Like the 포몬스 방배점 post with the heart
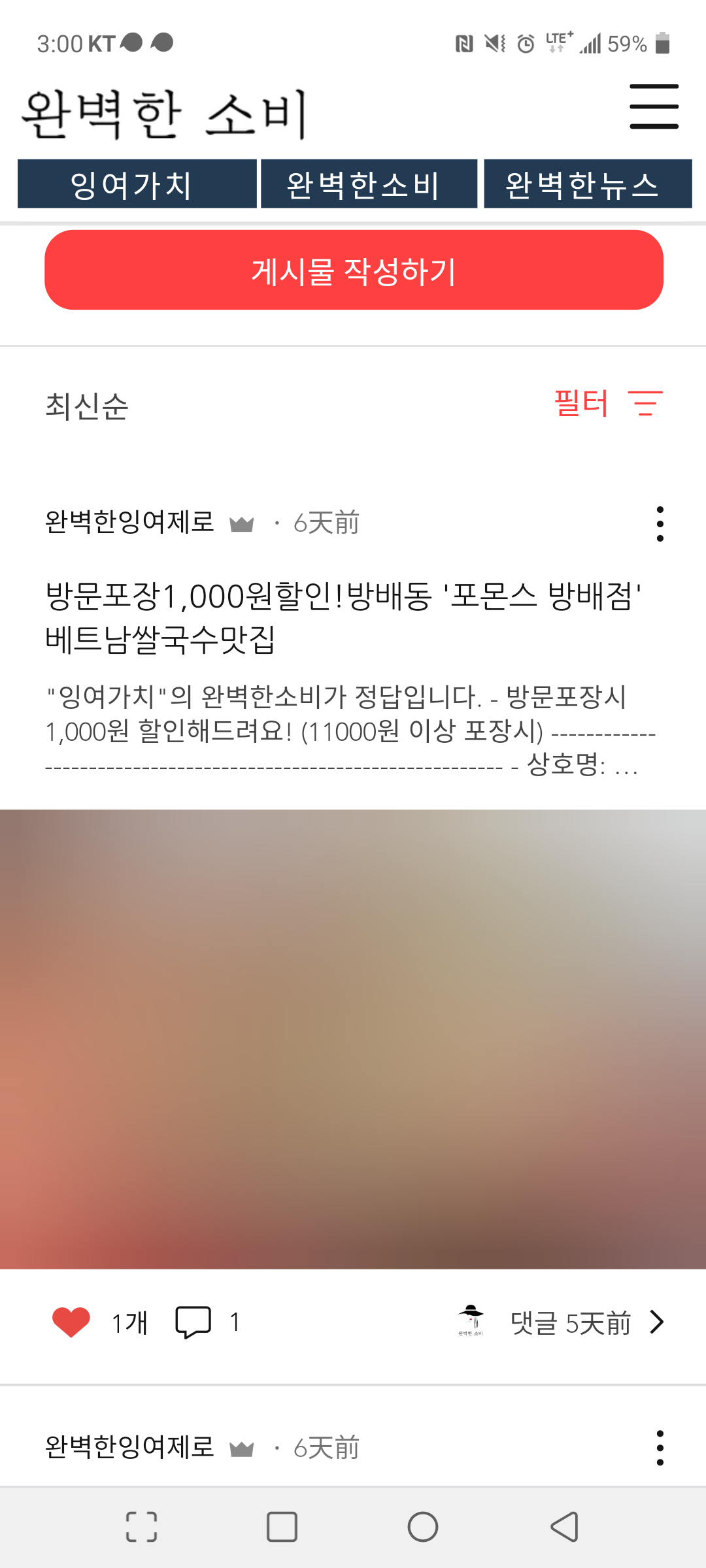The image size is (706, 1568). [71, 1322]
